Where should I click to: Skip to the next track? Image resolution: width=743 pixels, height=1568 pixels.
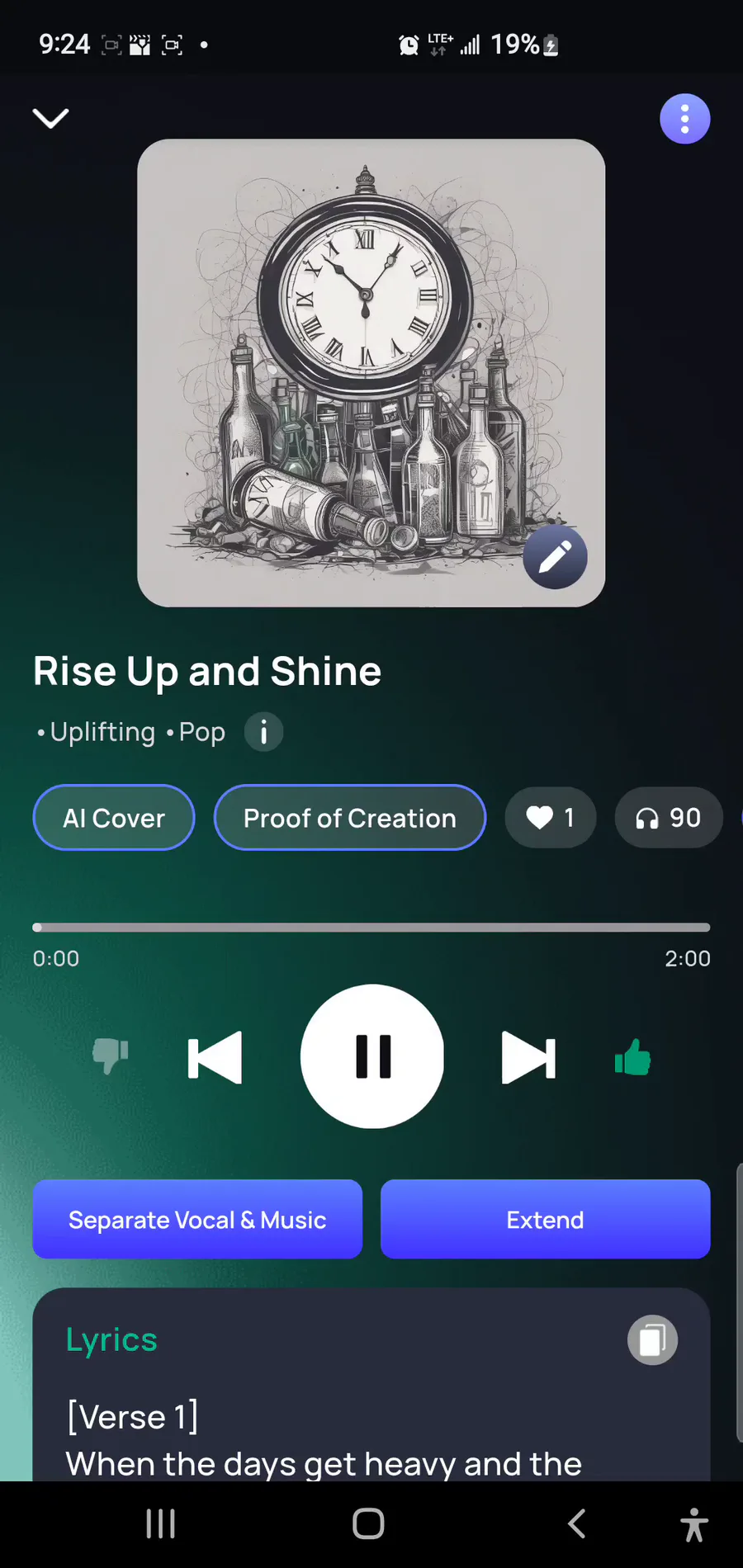(x=528, y=1057)
